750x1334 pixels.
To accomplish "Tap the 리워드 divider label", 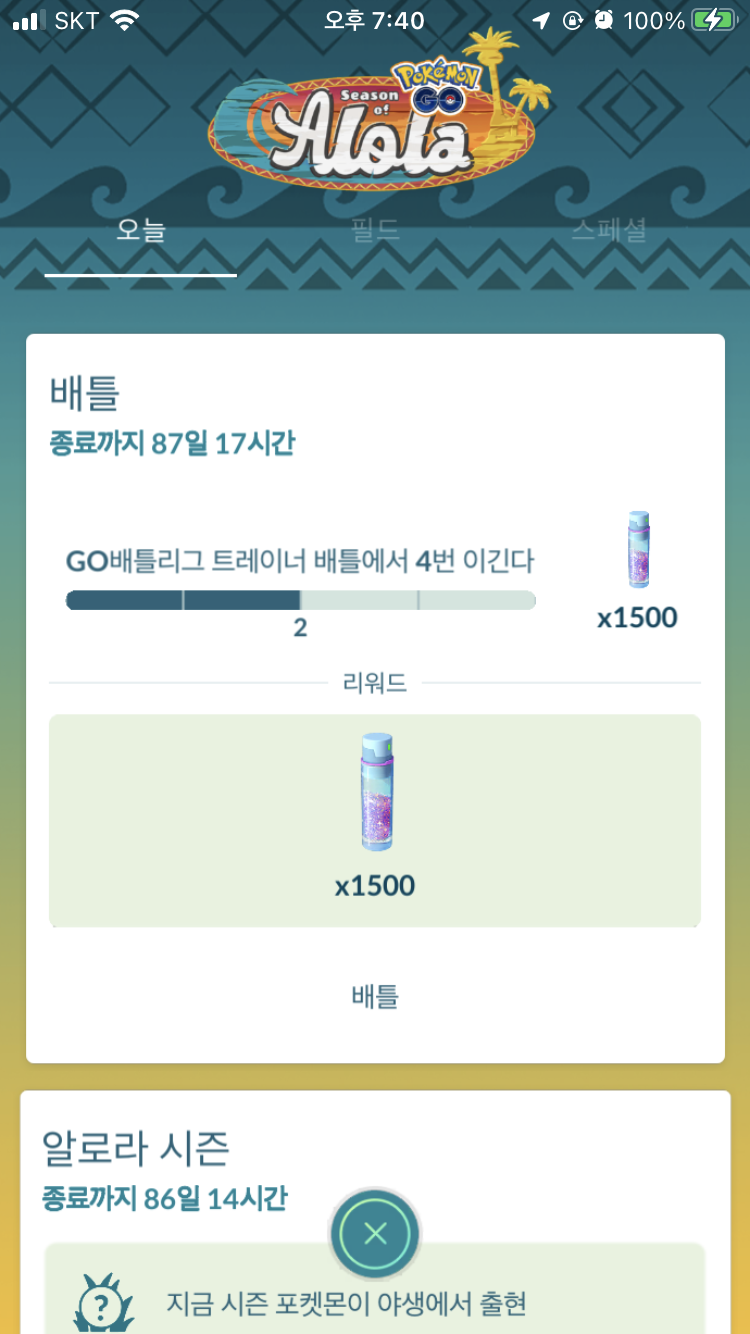I will pyautogui.click(x=374, y=683).
